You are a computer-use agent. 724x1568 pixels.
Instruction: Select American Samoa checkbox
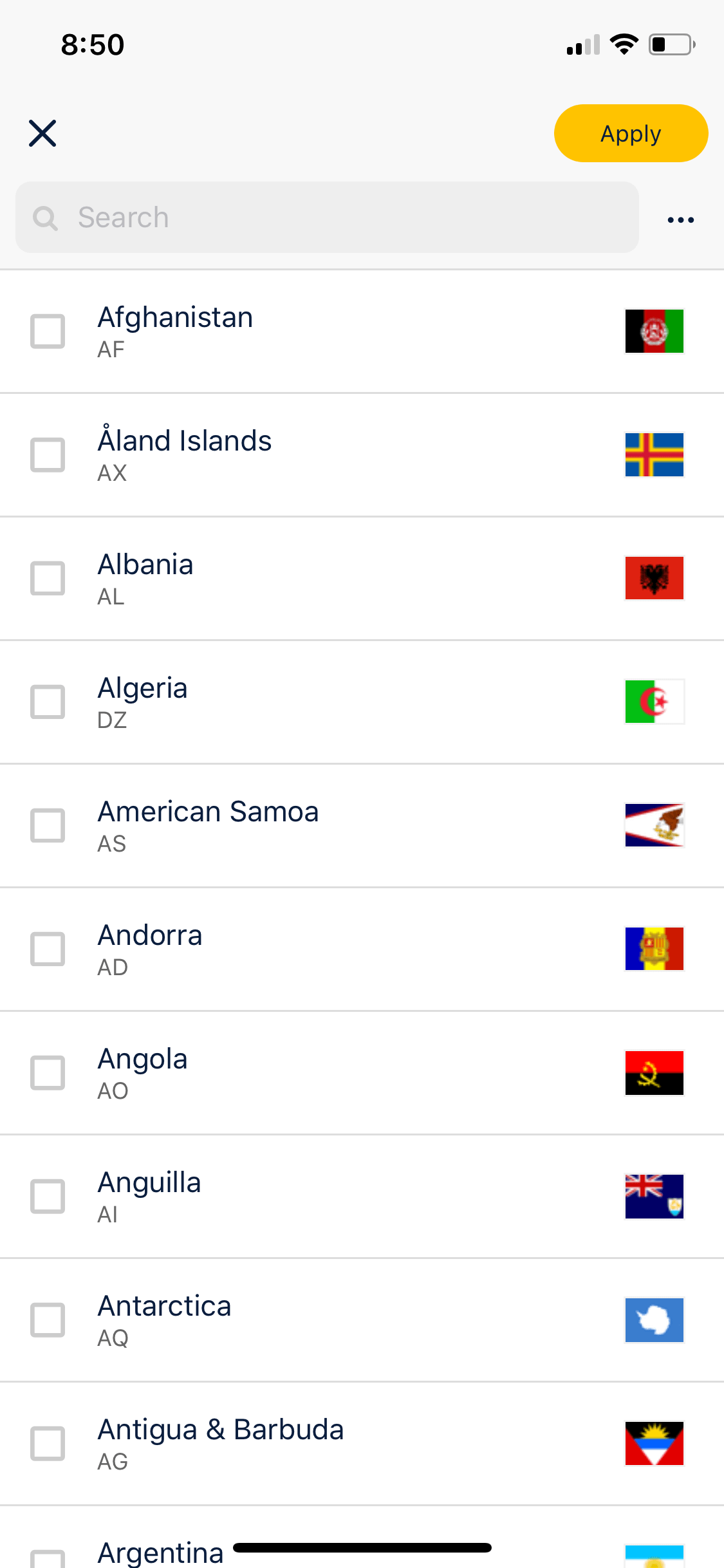48,826
